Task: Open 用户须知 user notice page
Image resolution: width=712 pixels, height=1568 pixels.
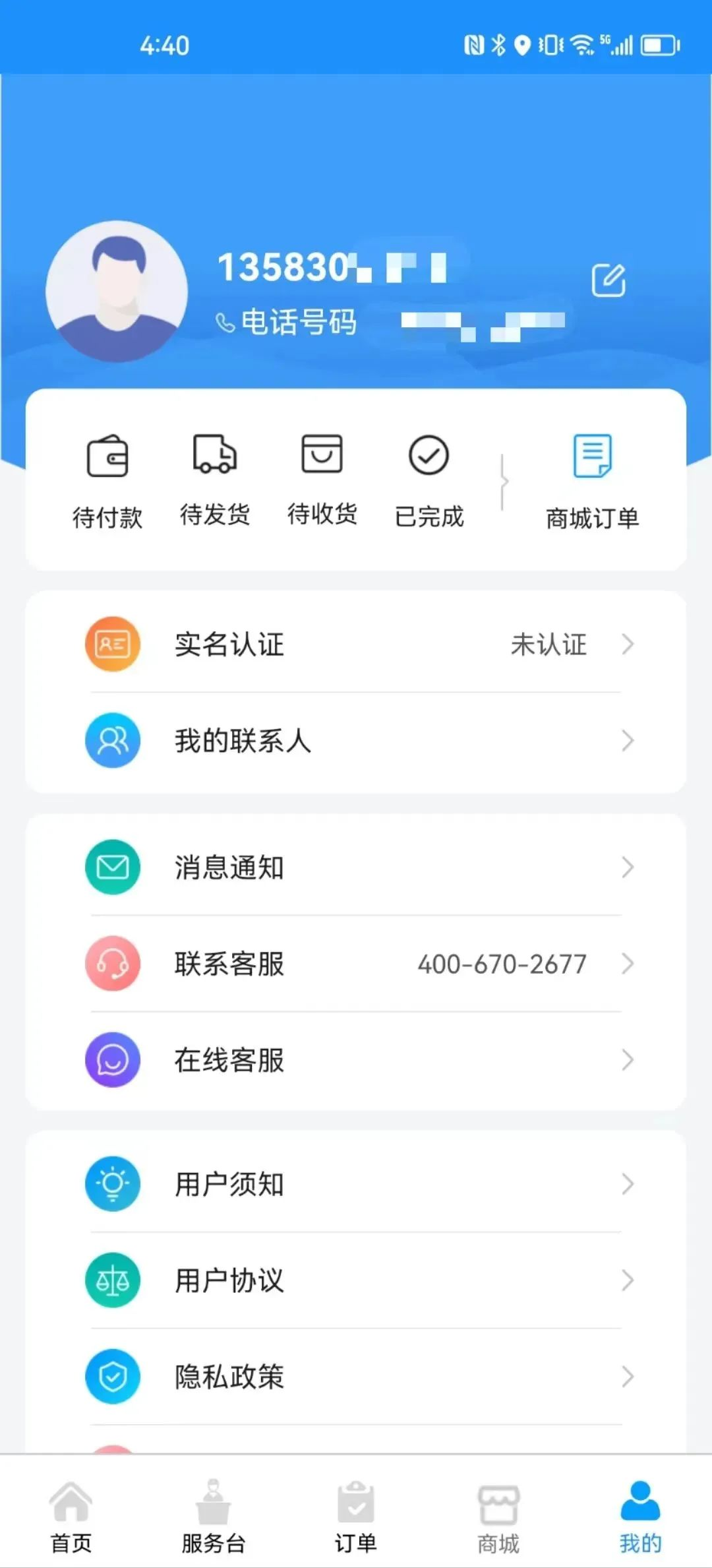Action: tap(227, 1184)
